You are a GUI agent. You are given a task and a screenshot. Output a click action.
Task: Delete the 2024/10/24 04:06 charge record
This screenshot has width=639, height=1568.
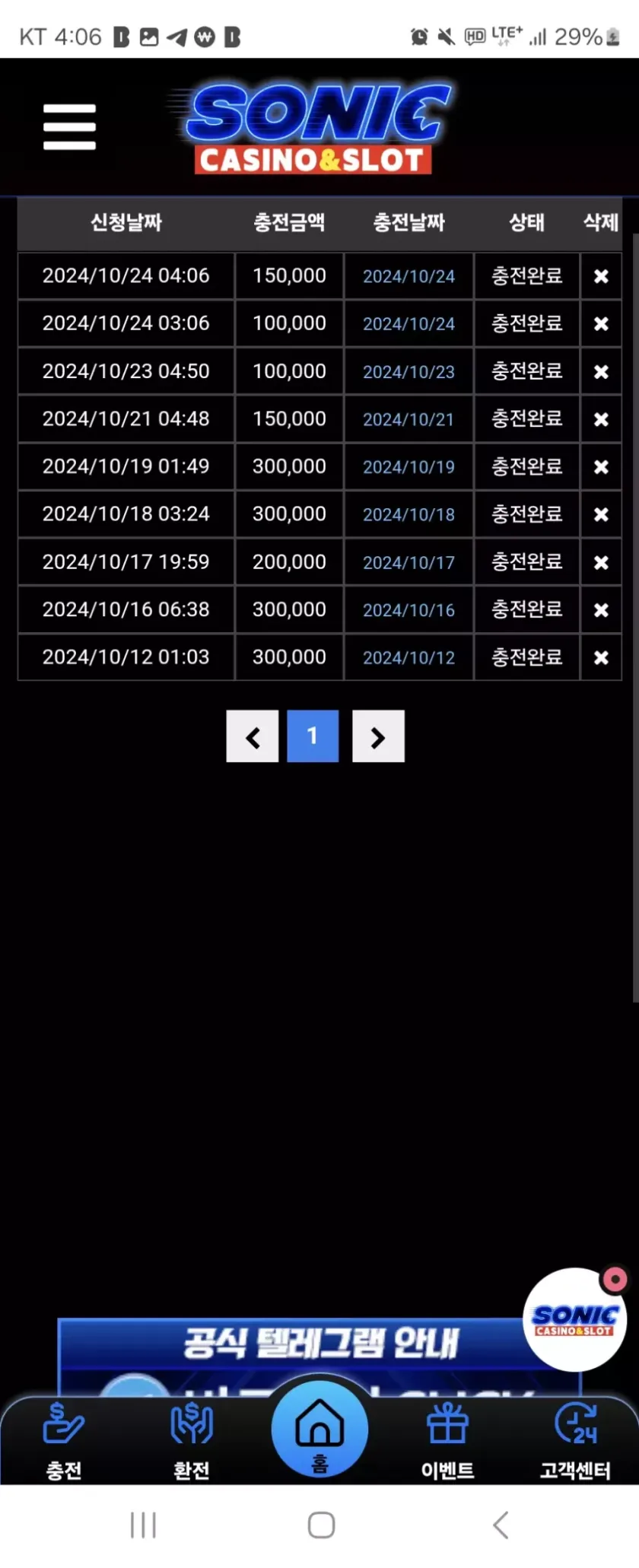pos(601,276)
